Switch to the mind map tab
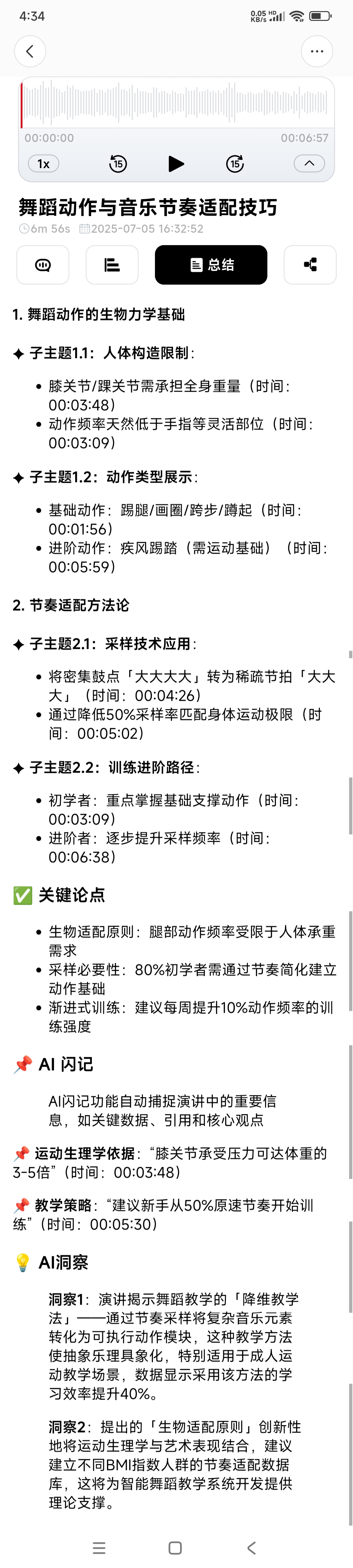 point(310,265)
